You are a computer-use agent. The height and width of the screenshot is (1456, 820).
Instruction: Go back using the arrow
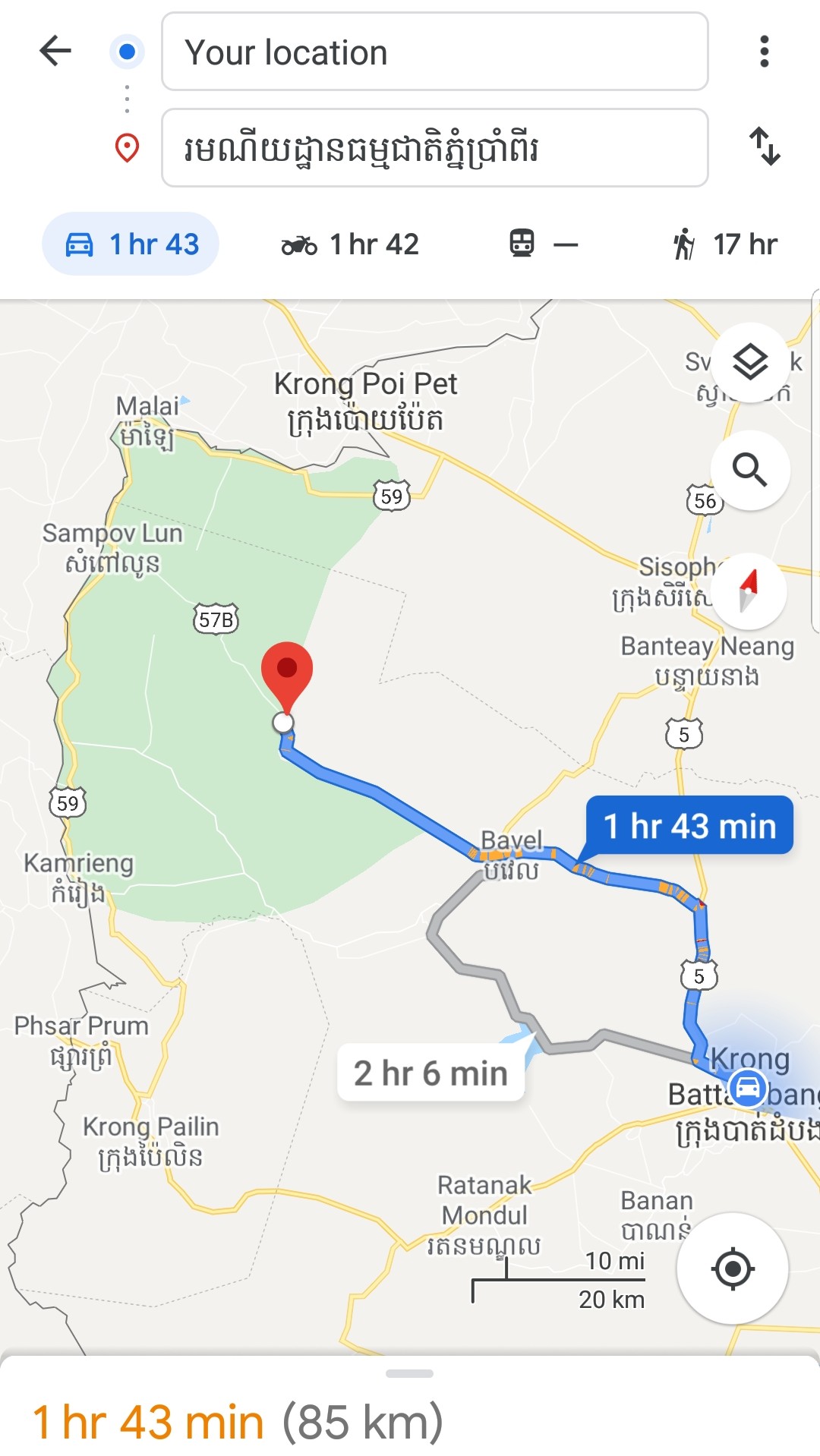pyautogui.click(x=55, y=52)
